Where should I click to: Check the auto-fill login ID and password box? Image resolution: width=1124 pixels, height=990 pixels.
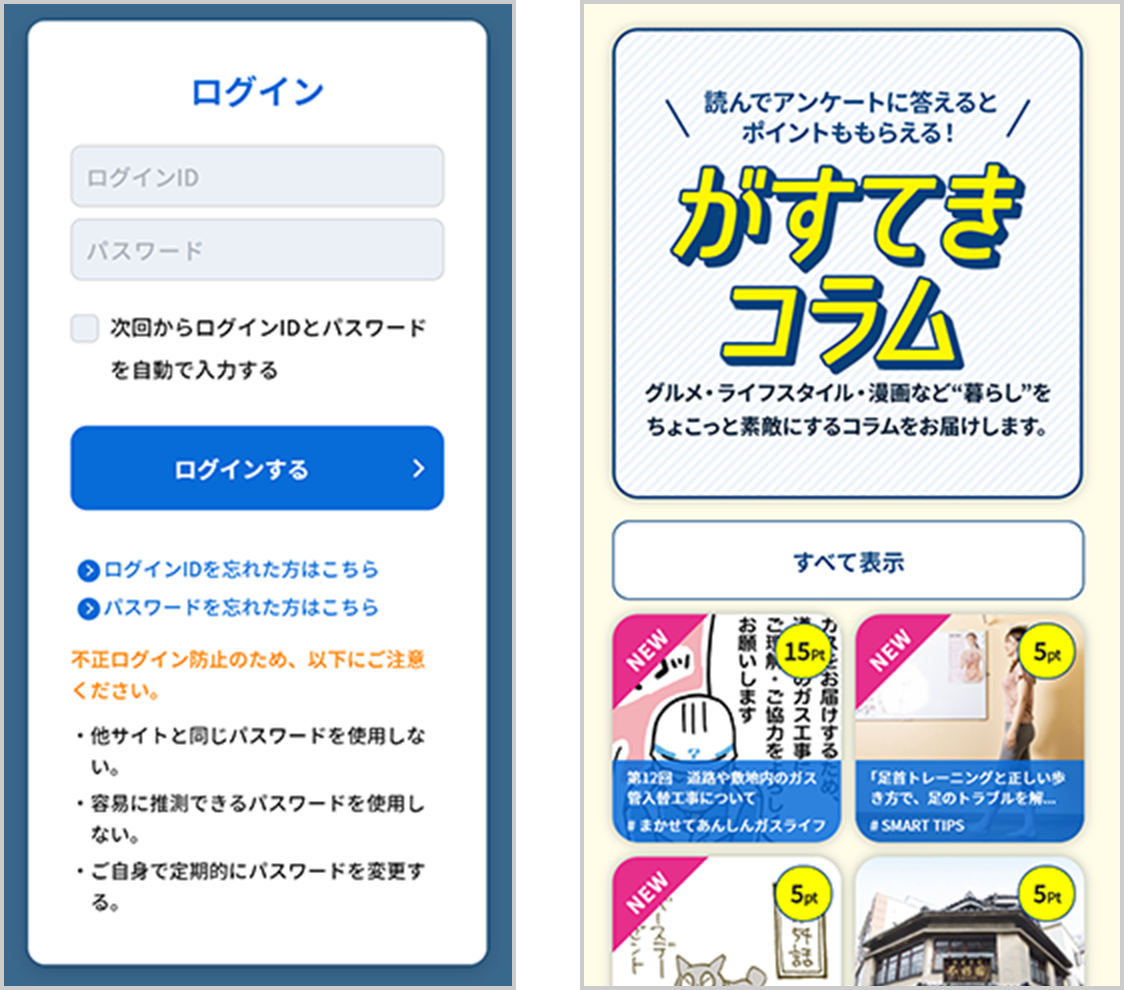(85, 328)
